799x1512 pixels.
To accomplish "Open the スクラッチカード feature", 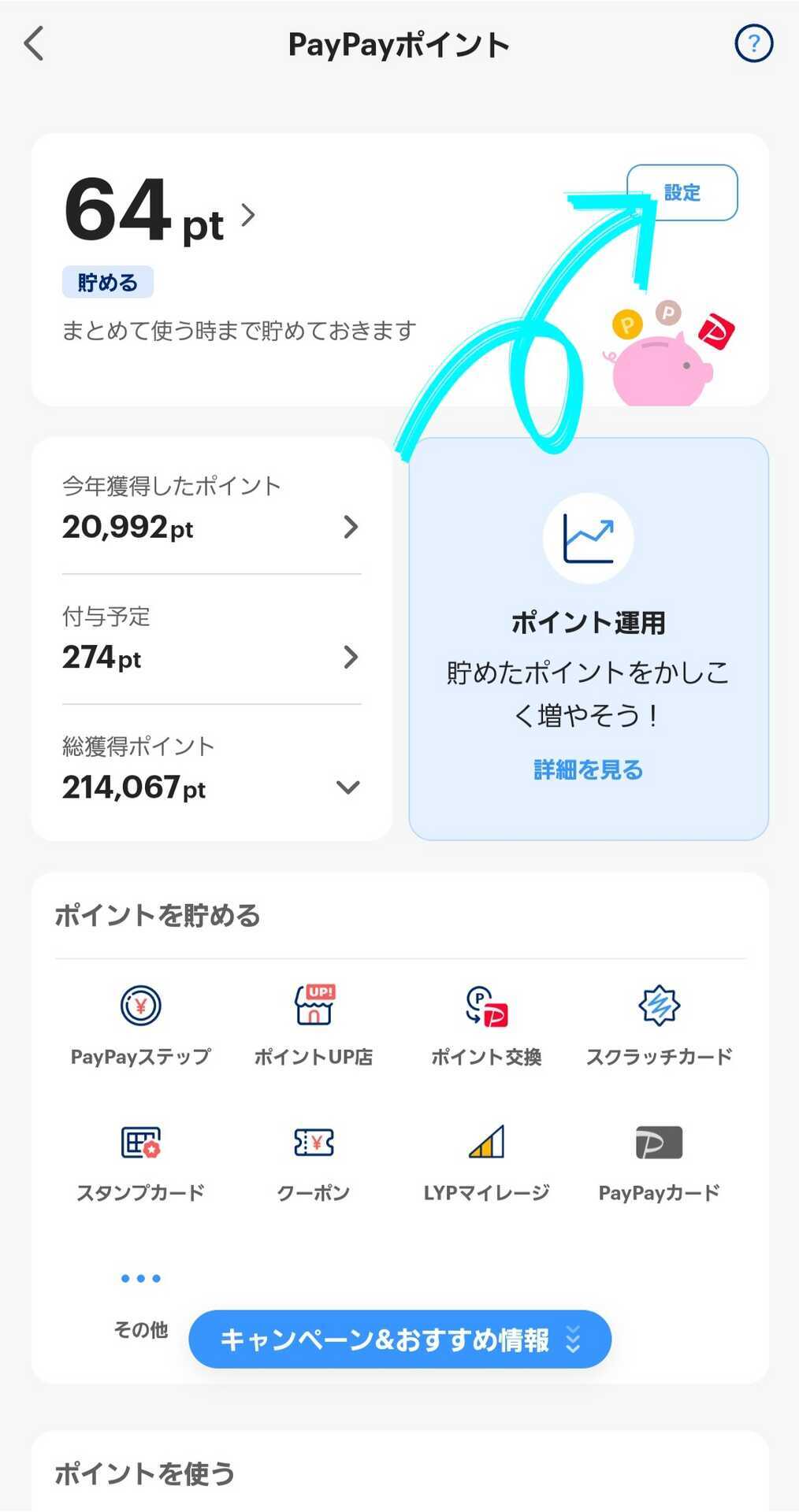I will [x=660, y=1006].
